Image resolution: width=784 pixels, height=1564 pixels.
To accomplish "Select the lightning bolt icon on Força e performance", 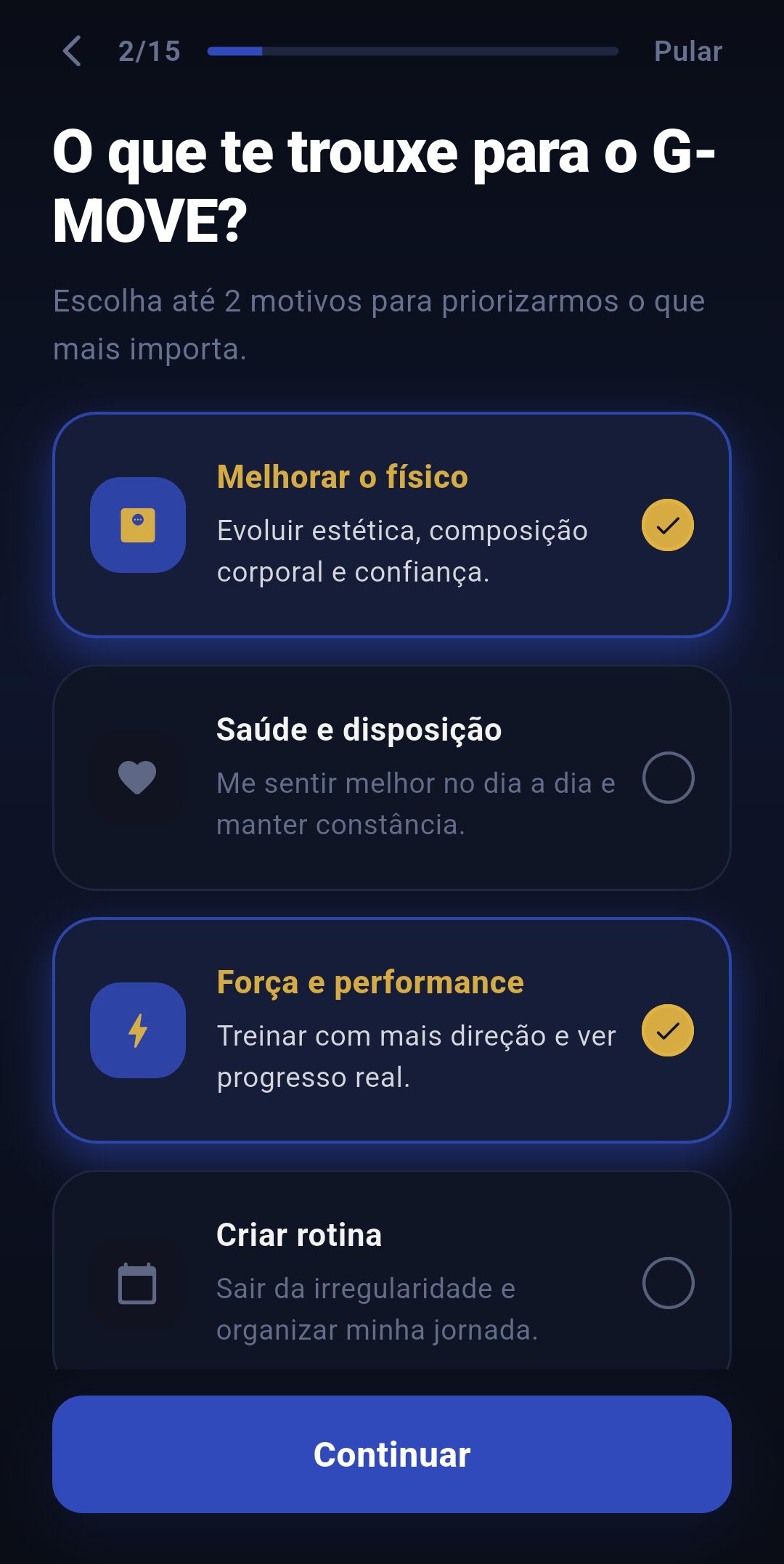I will click(137, 1030).
